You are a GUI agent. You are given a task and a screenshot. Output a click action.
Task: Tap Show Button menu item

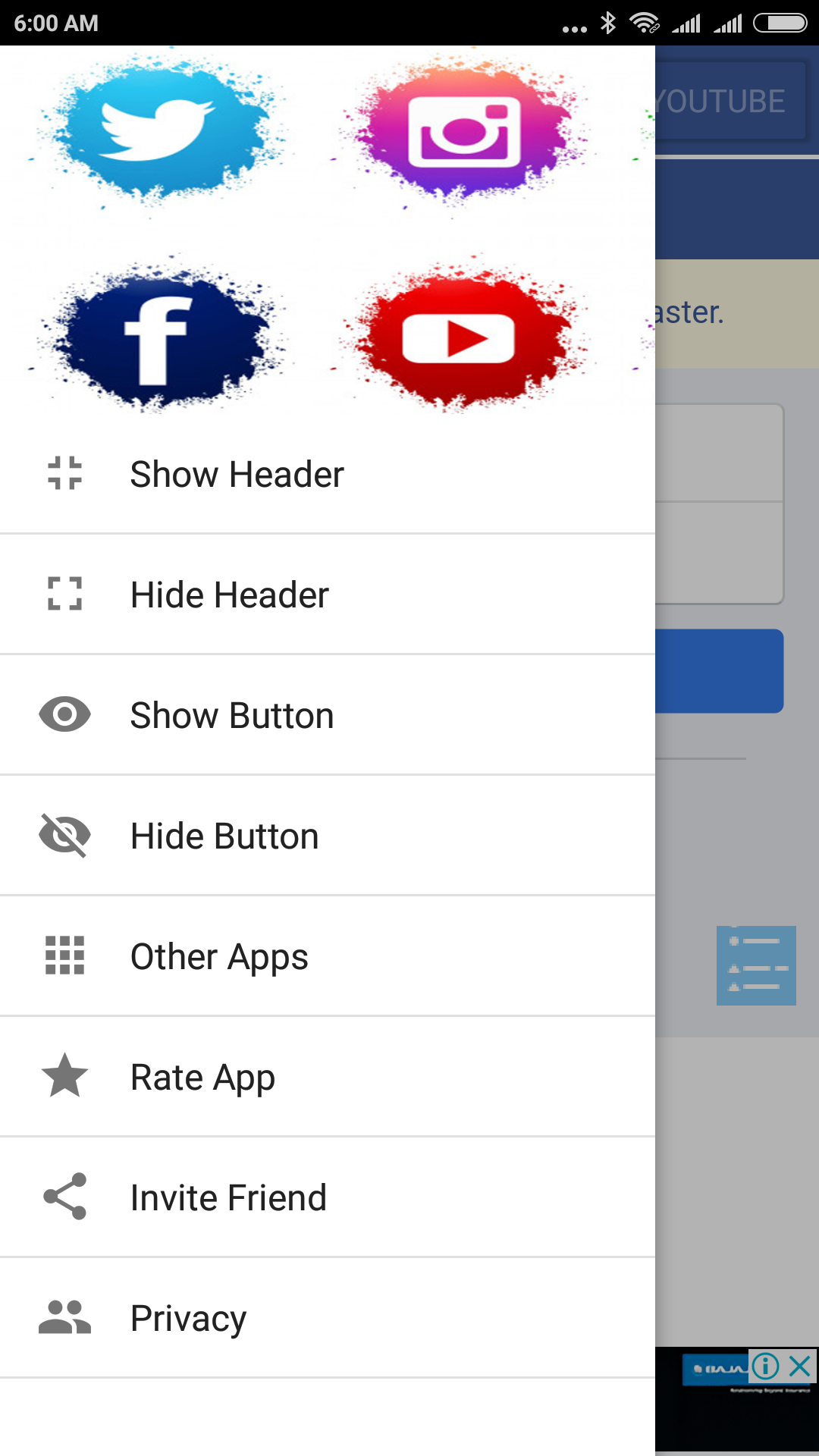(232, 716)
